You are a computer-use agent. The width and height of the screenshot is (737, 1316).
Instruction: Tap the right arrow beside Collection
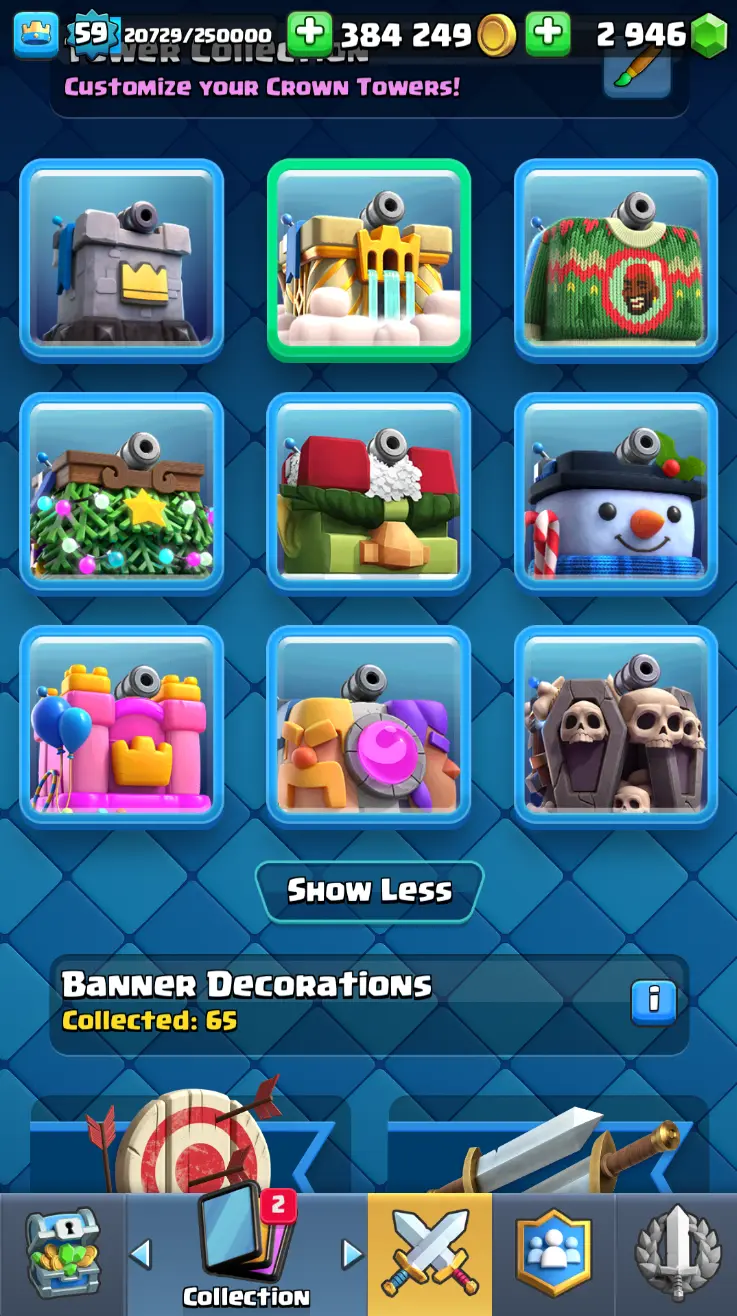[351, 1254]
